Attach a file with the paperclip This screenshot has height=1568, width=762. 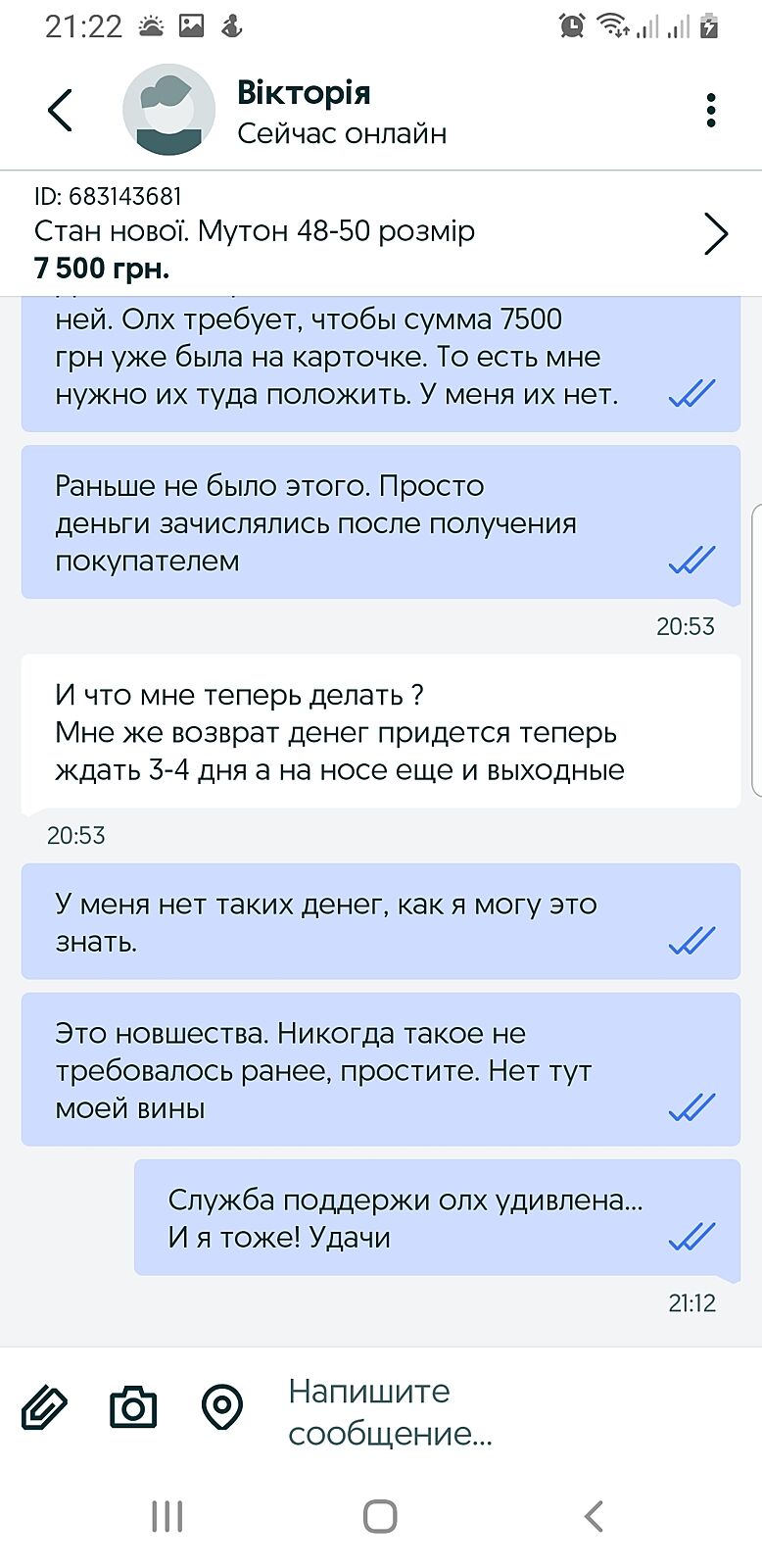pyautogui.click(x=45, y=1408)
